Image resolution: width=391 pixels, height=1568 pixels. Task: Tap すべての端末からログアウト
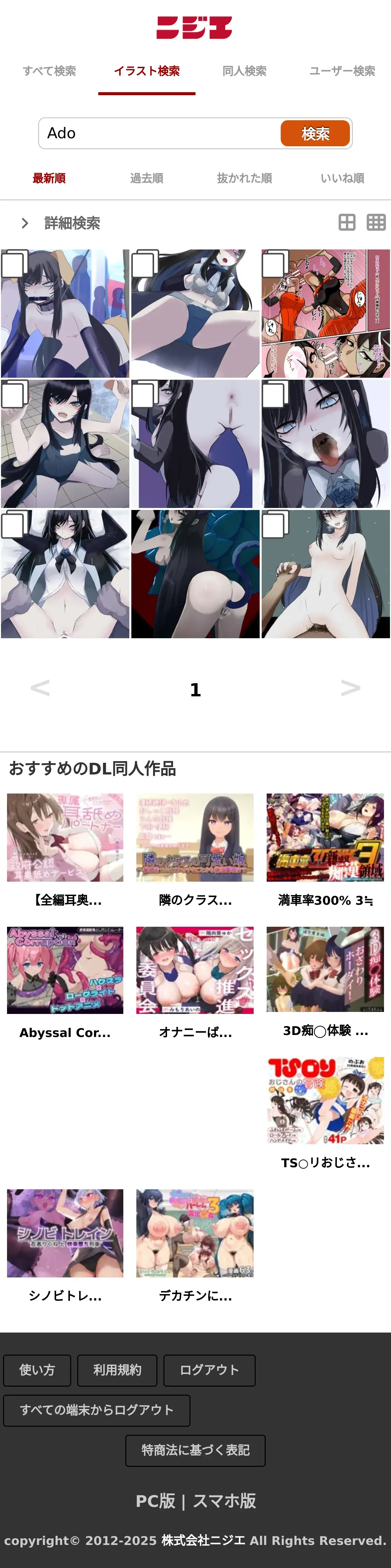coord(96,1410)
